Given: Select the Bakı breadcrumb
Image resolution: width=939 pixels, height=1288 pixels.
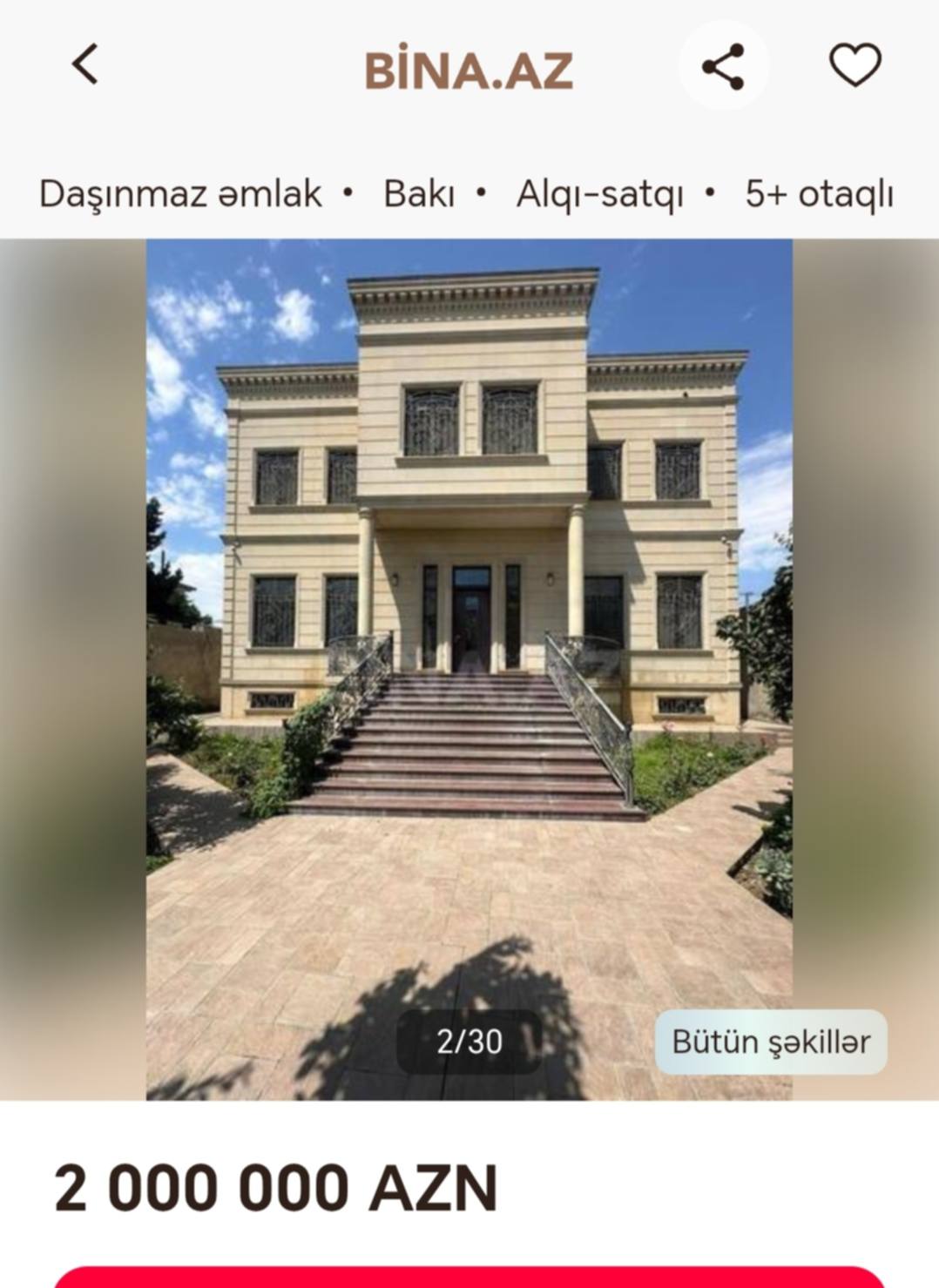Looking at the screenshot, I should click(419, 193).
